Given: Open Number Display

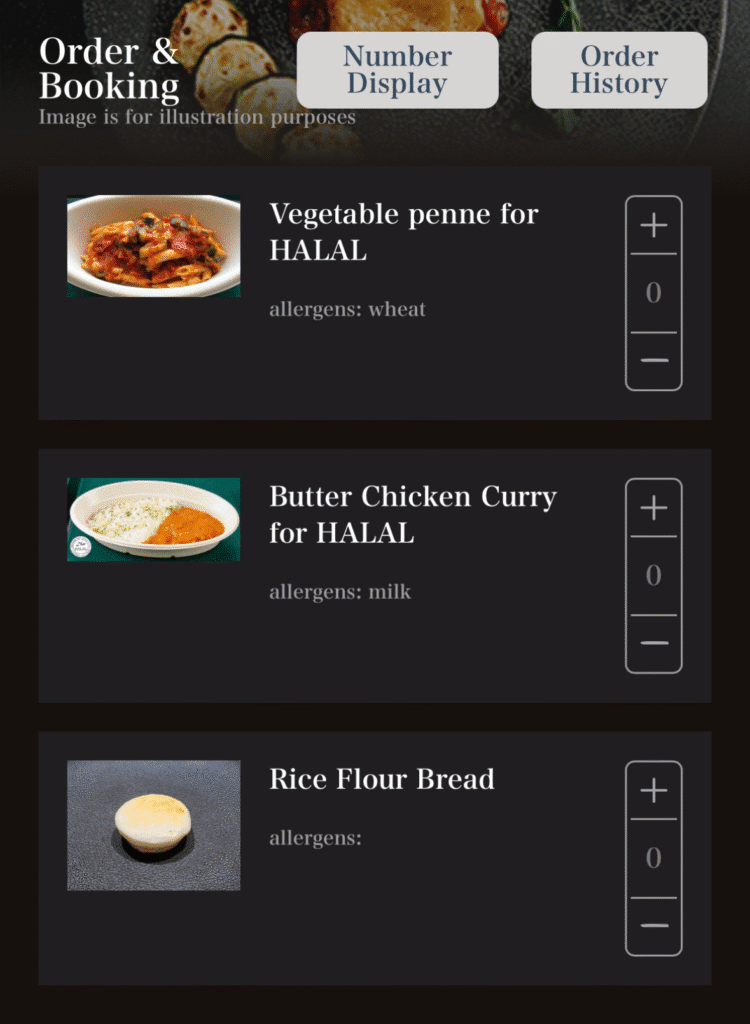Looking at the screenshot, I should point(397,69).
